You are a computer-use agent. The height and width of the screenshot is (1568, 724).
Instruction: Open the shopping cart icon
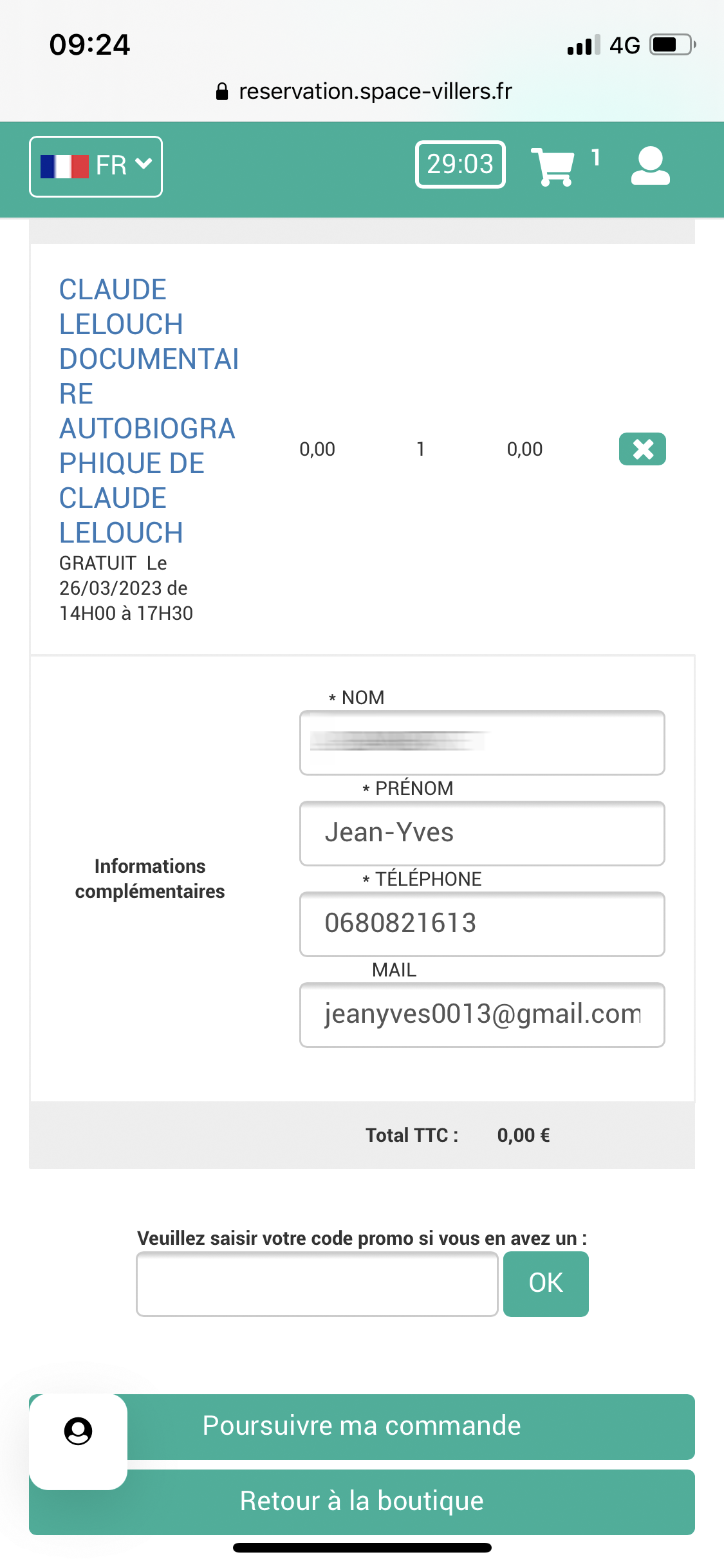552,167
